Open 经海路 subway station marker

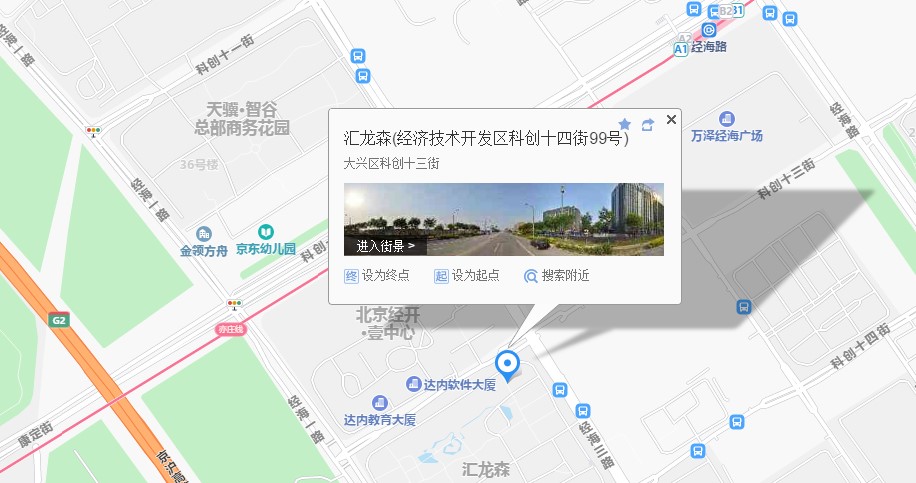click(x=708, y=30)
